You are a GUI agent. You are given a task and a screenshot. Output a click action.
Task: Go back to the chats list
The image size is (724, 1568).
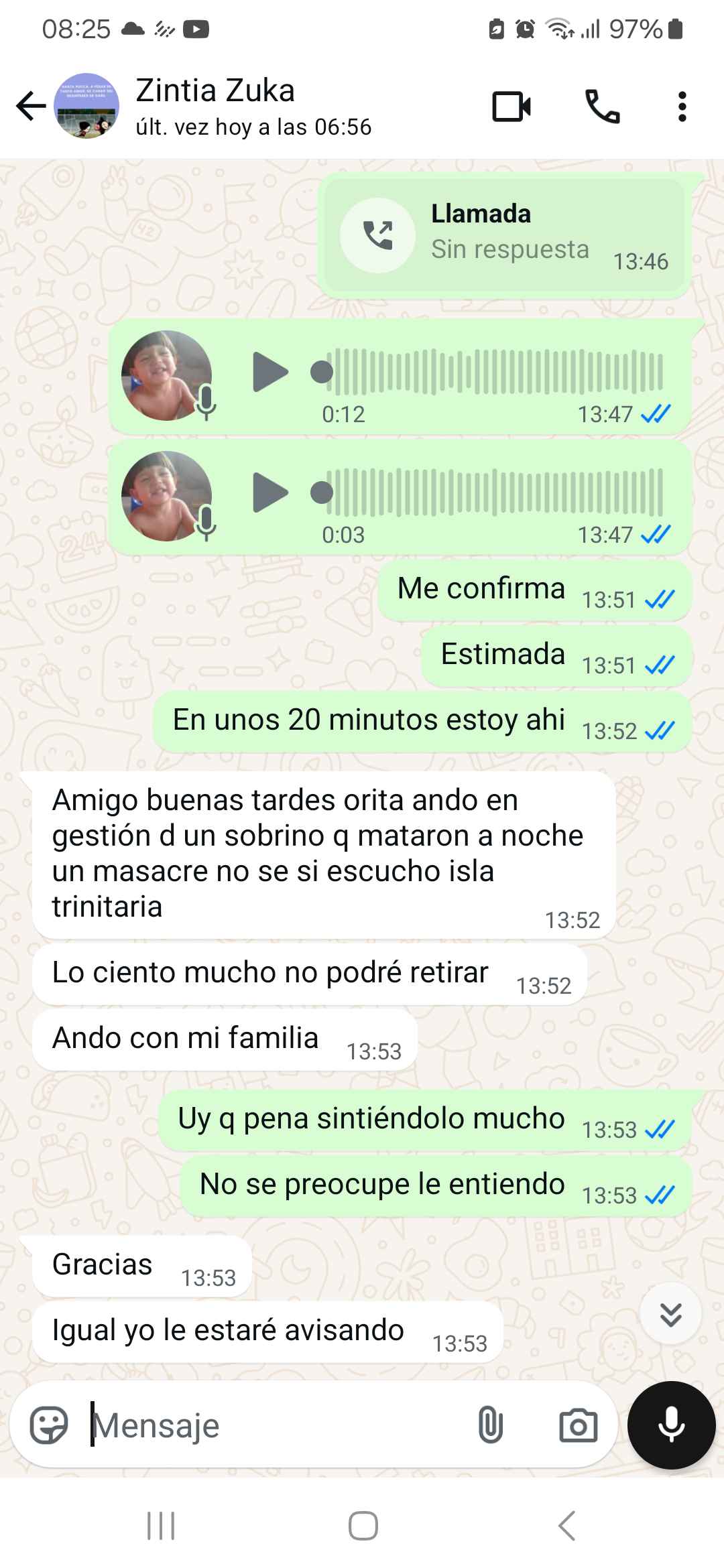click(31, 106)
